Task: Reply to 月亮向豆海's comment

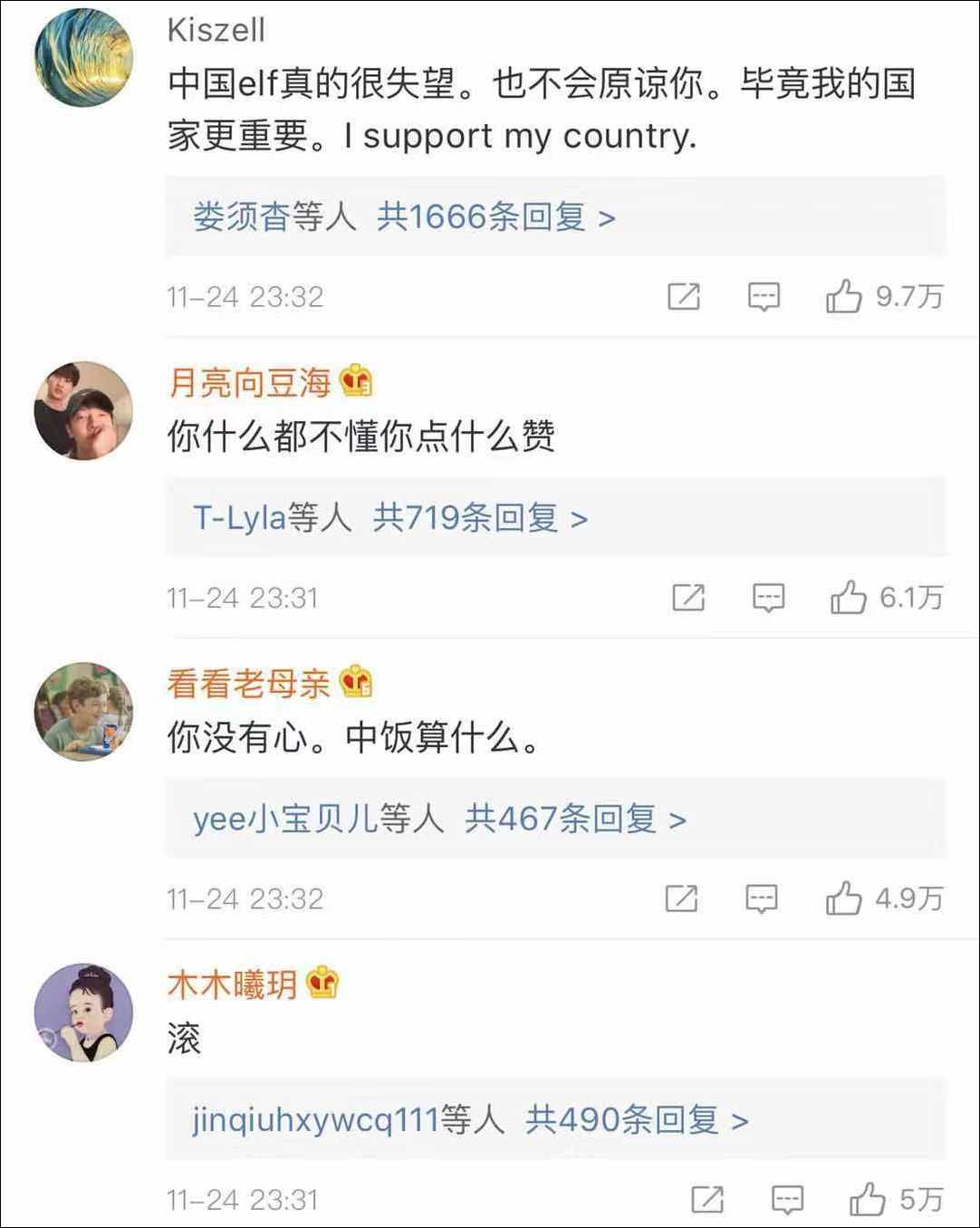Action: pyautogui.click(x=768, y=598)
